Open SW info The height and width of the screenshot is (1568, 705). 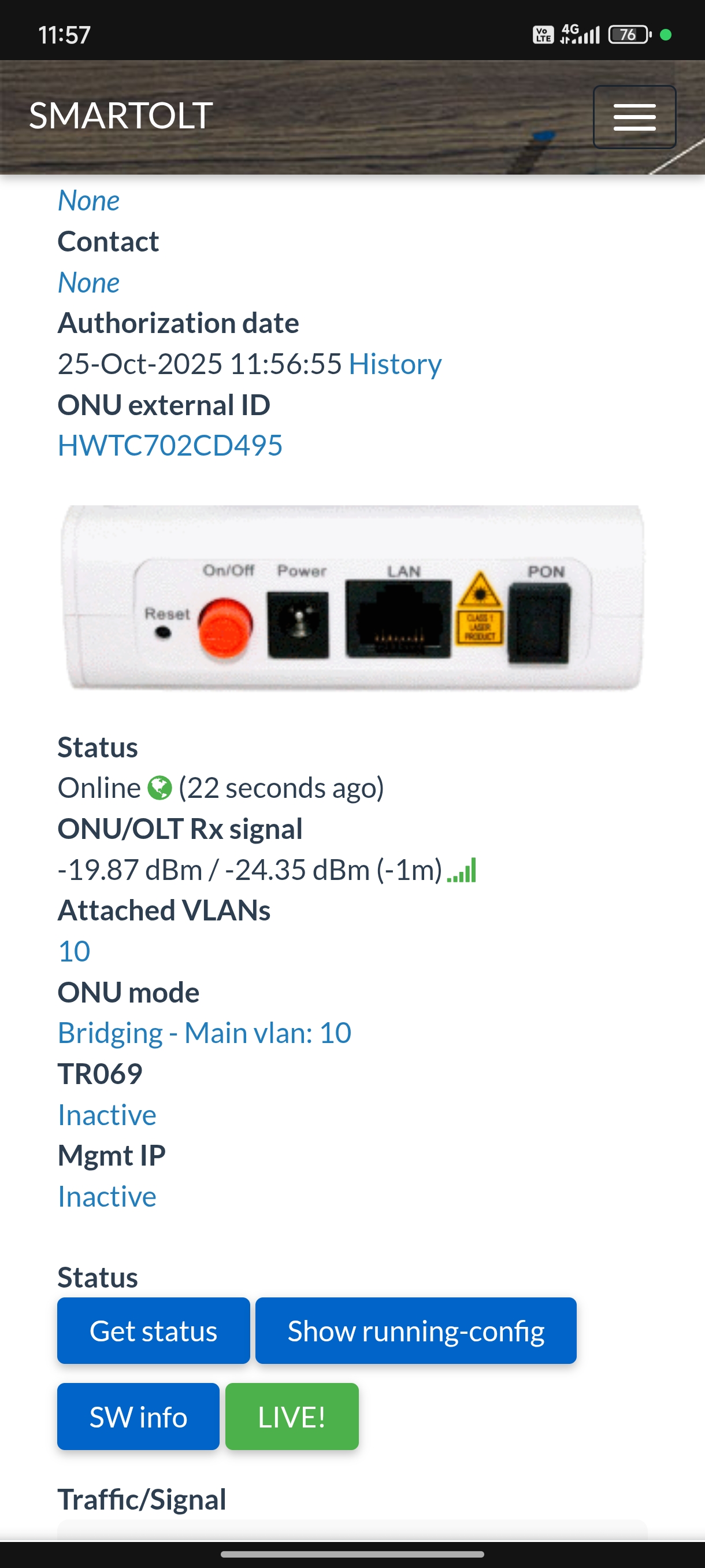(138, 1417)
